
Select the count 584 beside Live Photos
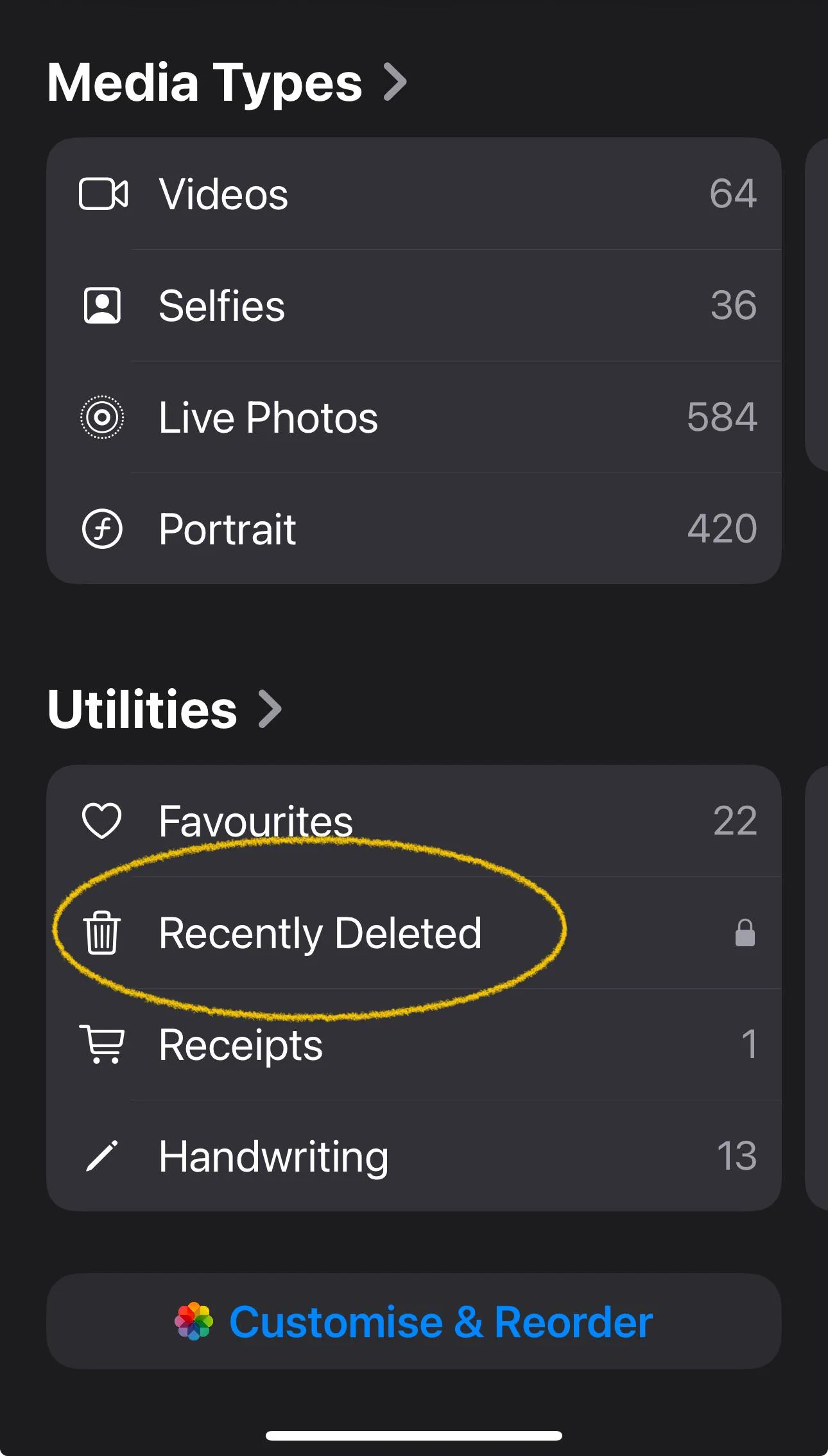click(721, 417)
